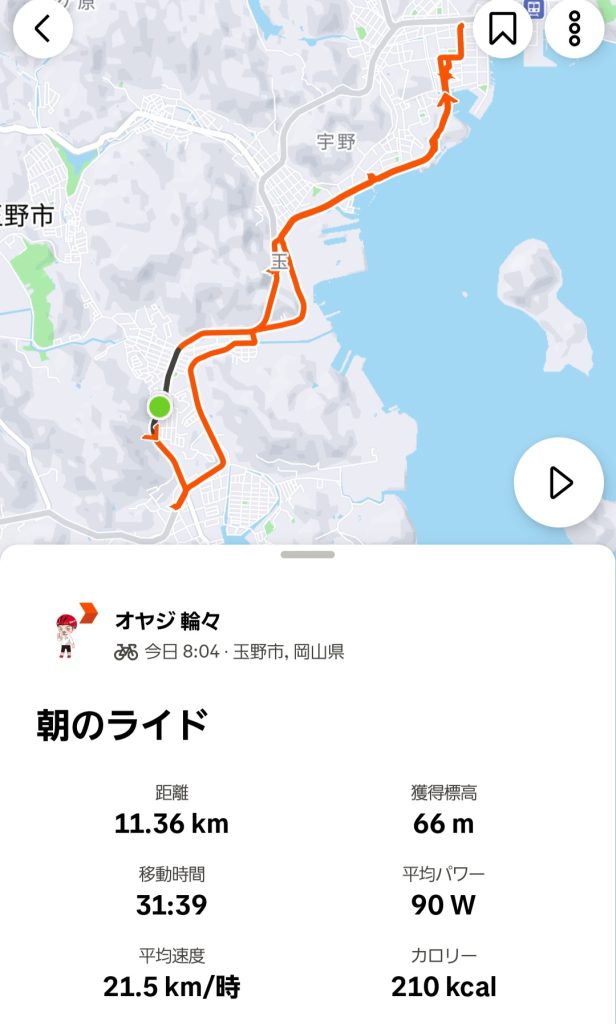
Task: Tap the sheet drag handle
Action: [x=307, y=554]
